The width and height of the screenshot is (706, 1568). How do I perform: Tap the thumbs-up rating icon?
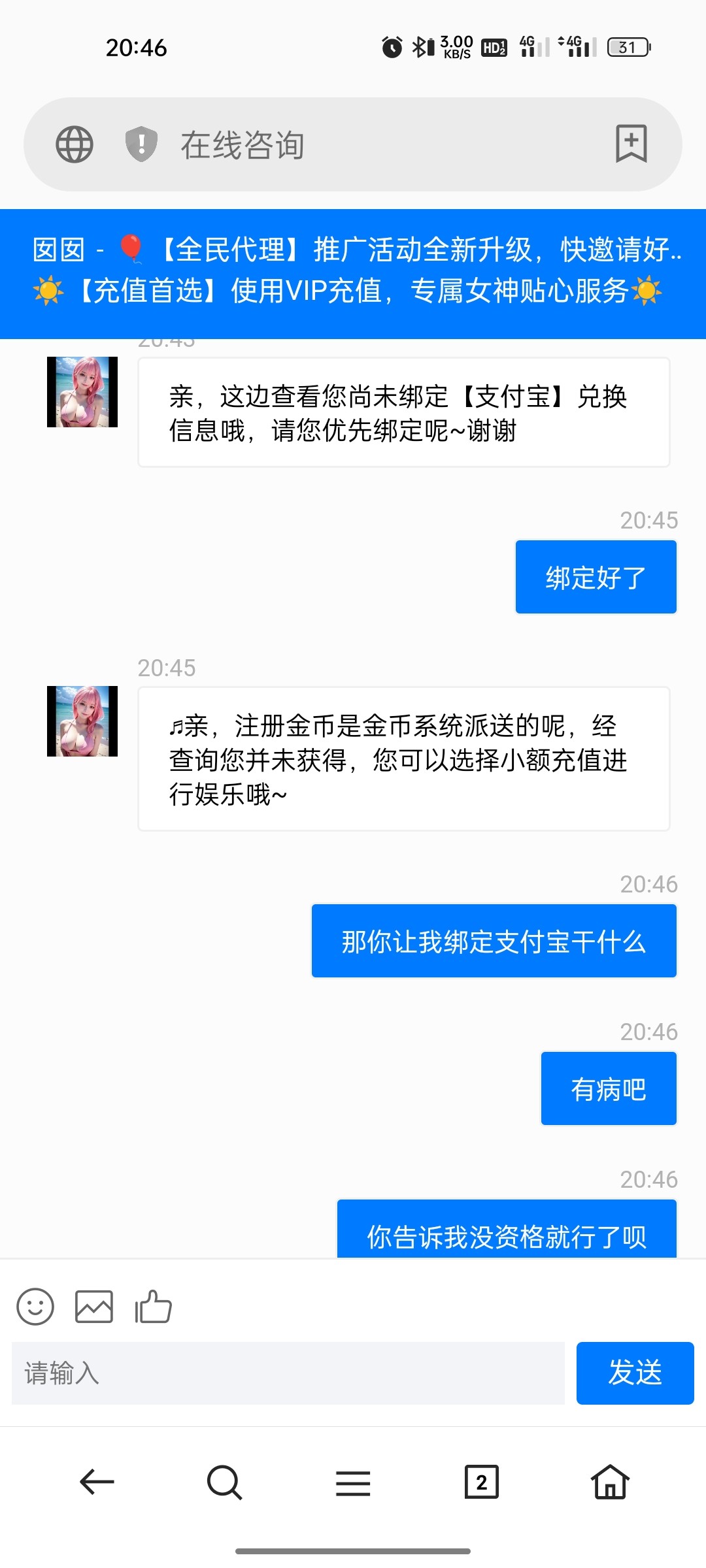point(153,1306)
